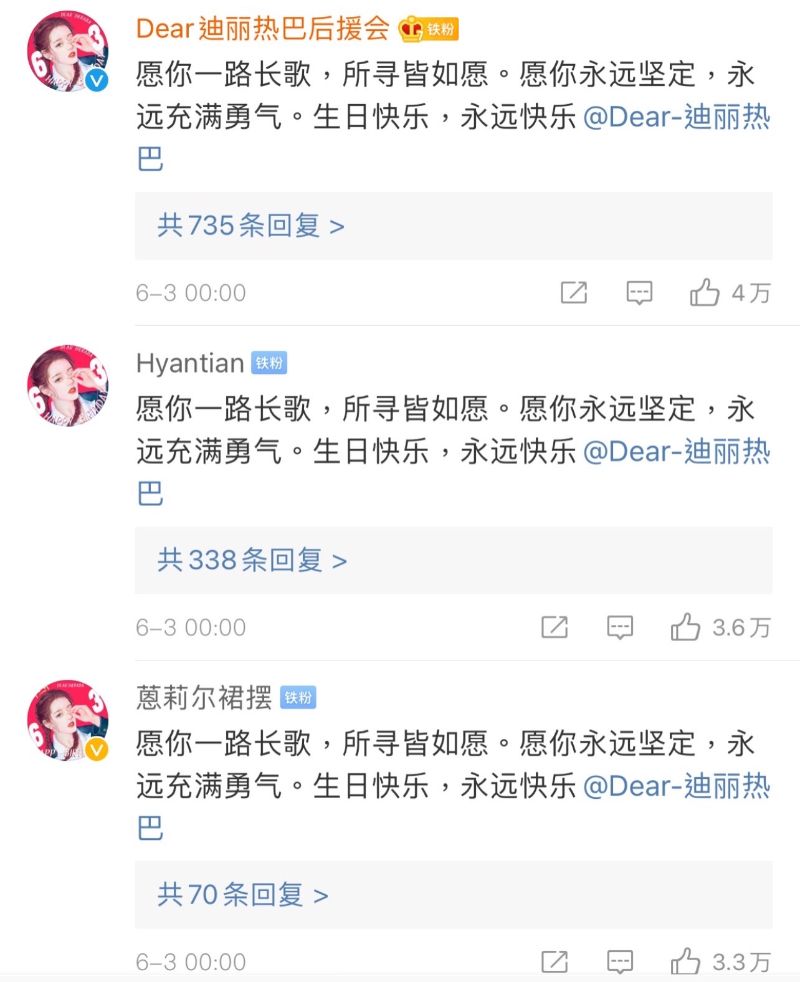The image size is (800, 982).
Task: Like Hyantian's comment with 3.6万 likes
Action: 686,627
